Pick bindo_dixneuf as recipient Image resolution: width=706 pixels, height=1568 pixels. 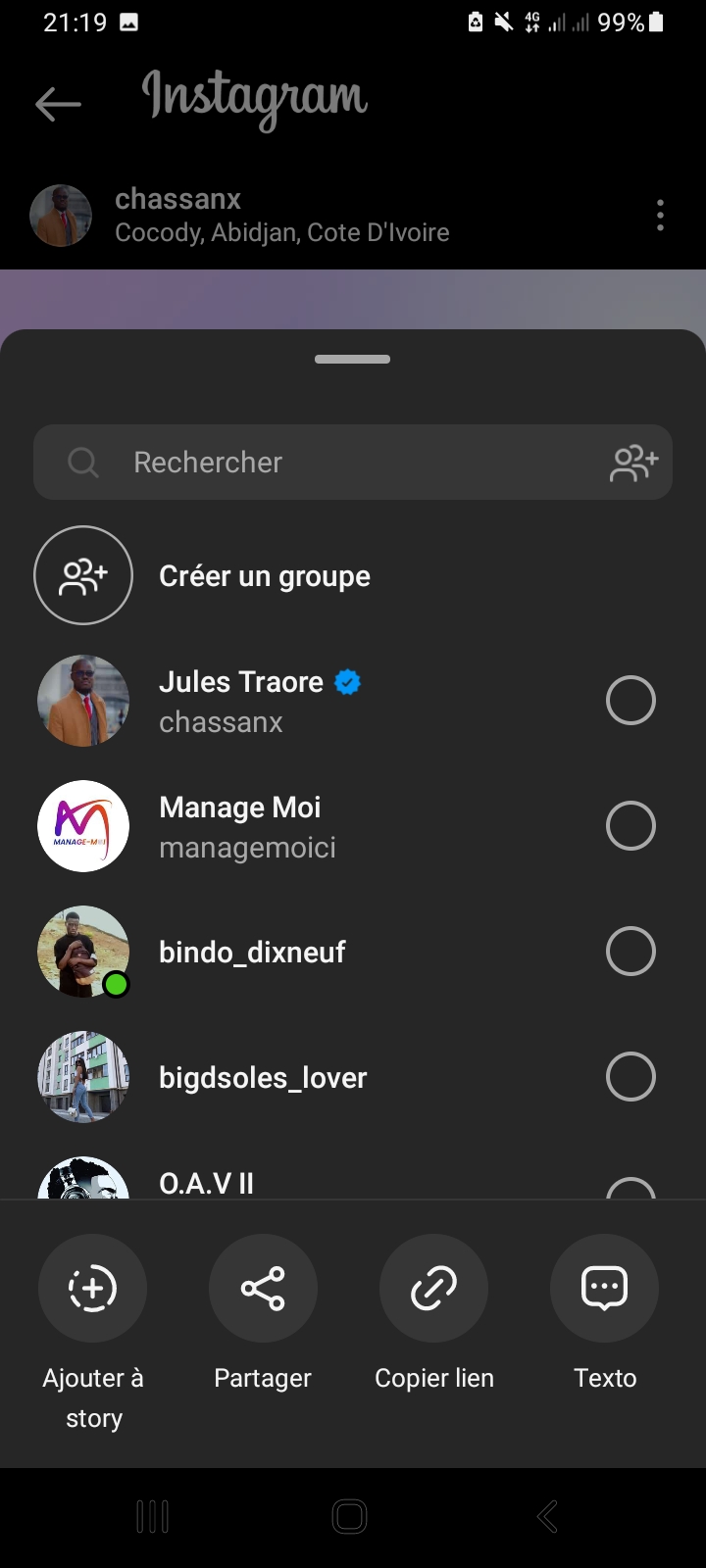pos(630,952)
